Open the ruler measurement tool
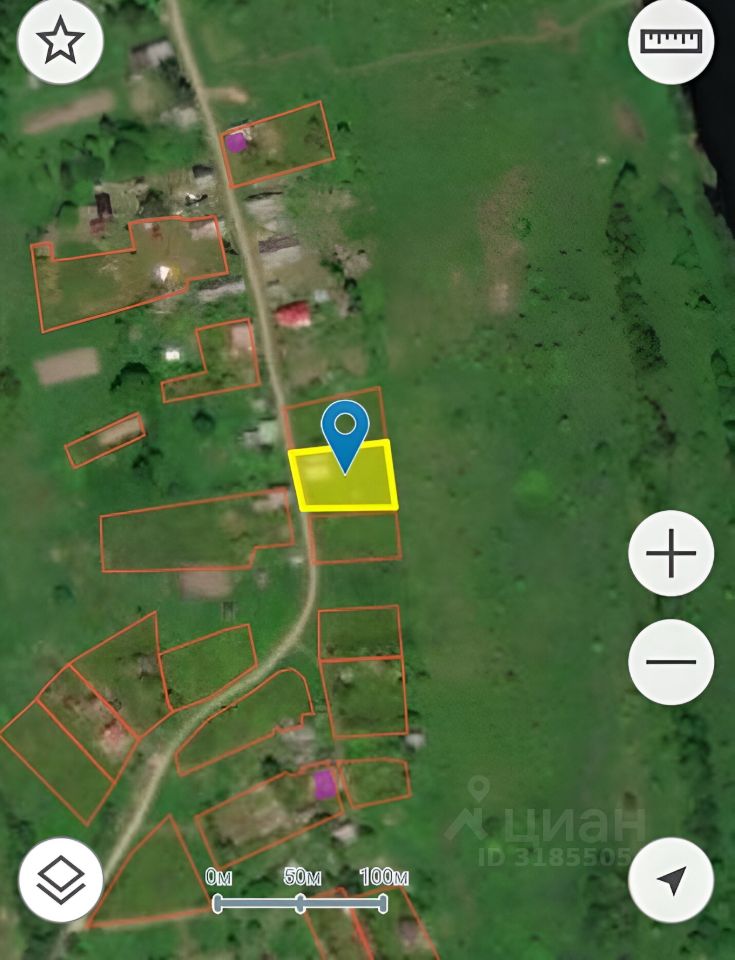The height and width of the screenshot is (960, 735). (671, 41)
